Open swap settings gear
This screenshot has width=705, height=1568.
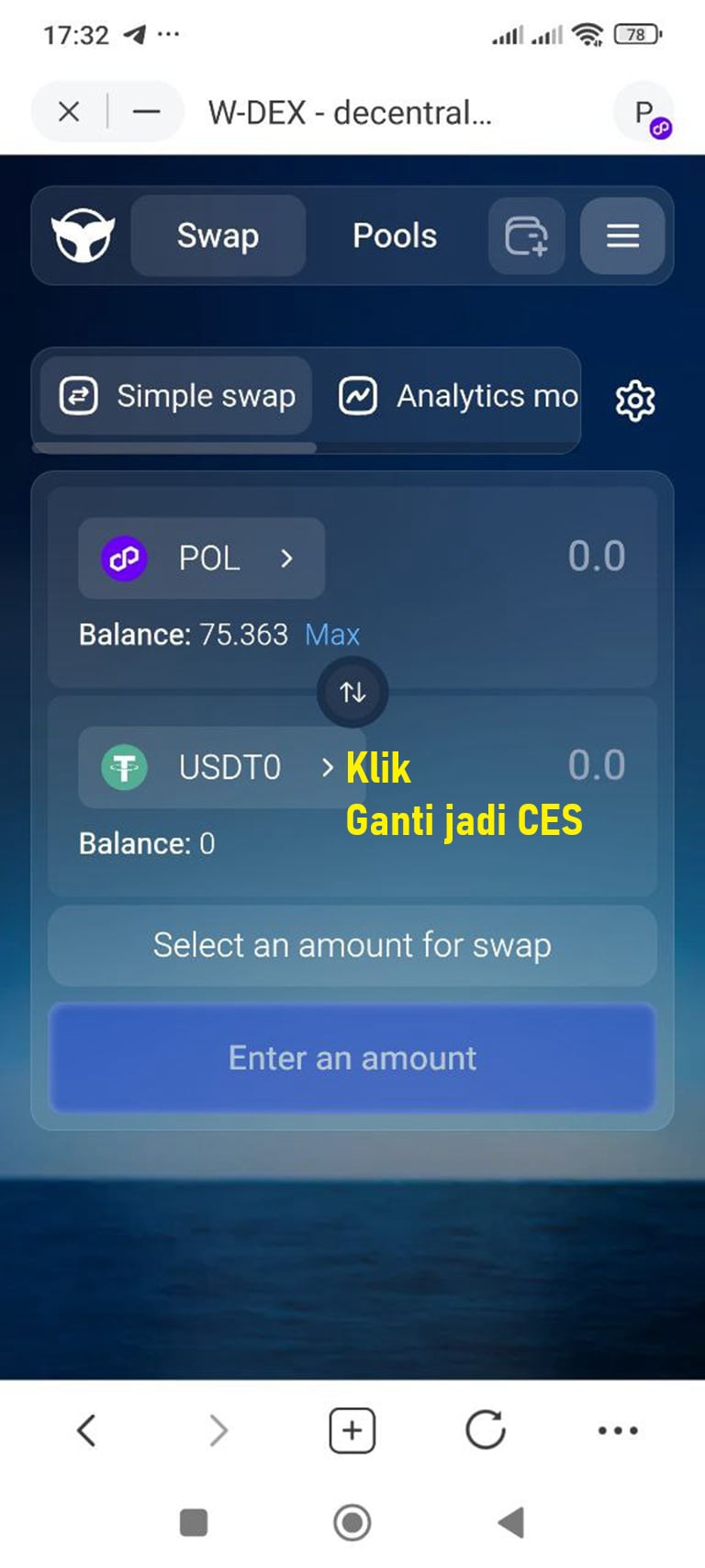pos(635,400)
